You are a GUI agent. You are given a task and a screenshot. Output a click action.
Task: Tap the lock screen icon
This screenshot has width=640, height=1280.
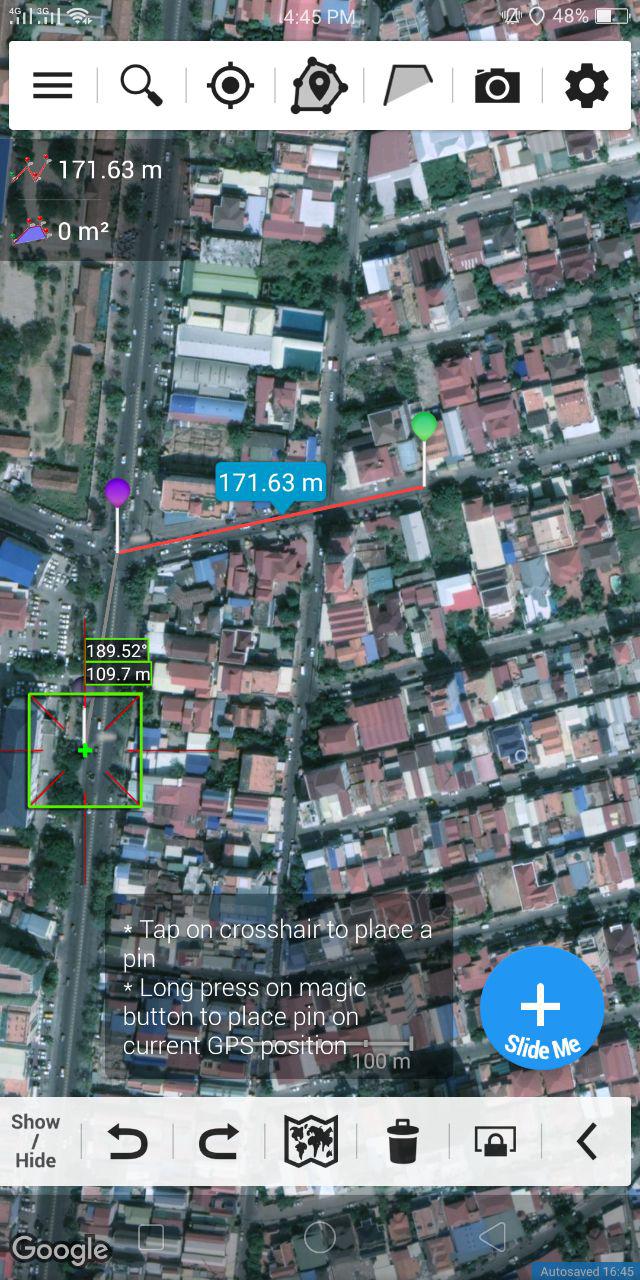[x=495, y=1141]
